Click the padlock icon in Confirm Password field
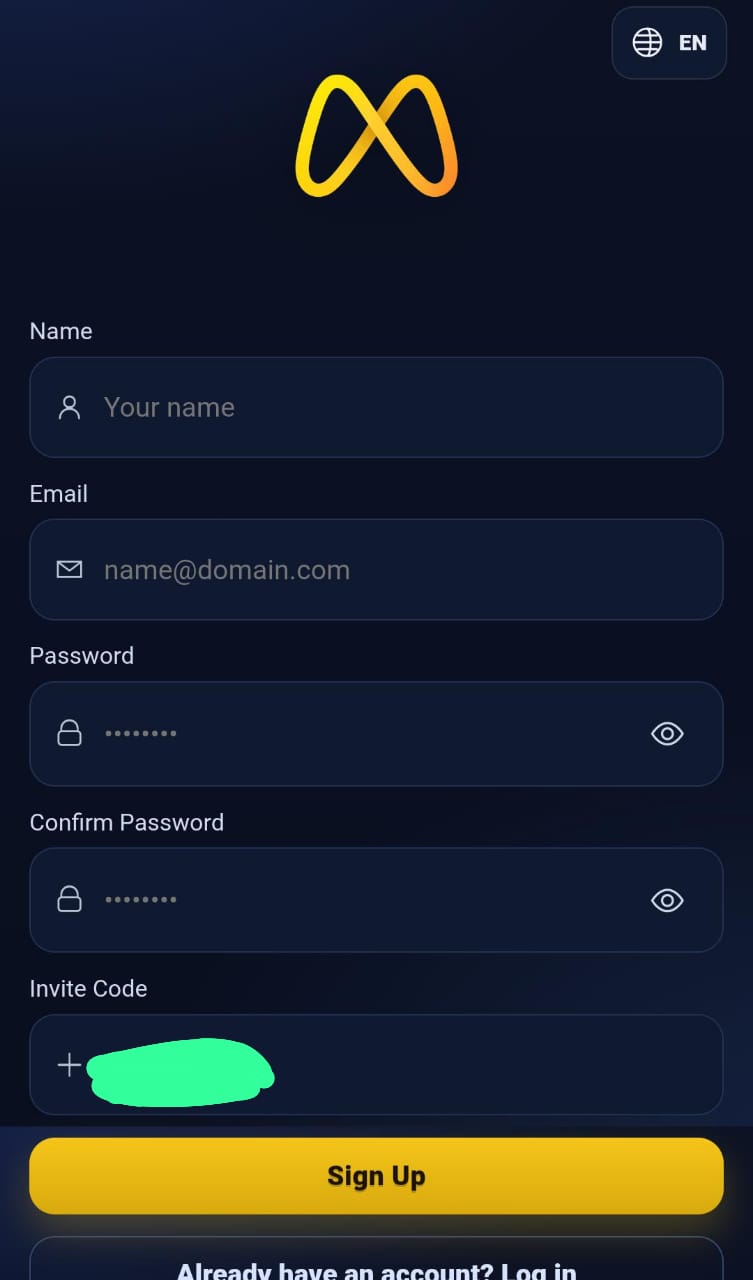This screenshot has height=1280, width=753. 68,898
